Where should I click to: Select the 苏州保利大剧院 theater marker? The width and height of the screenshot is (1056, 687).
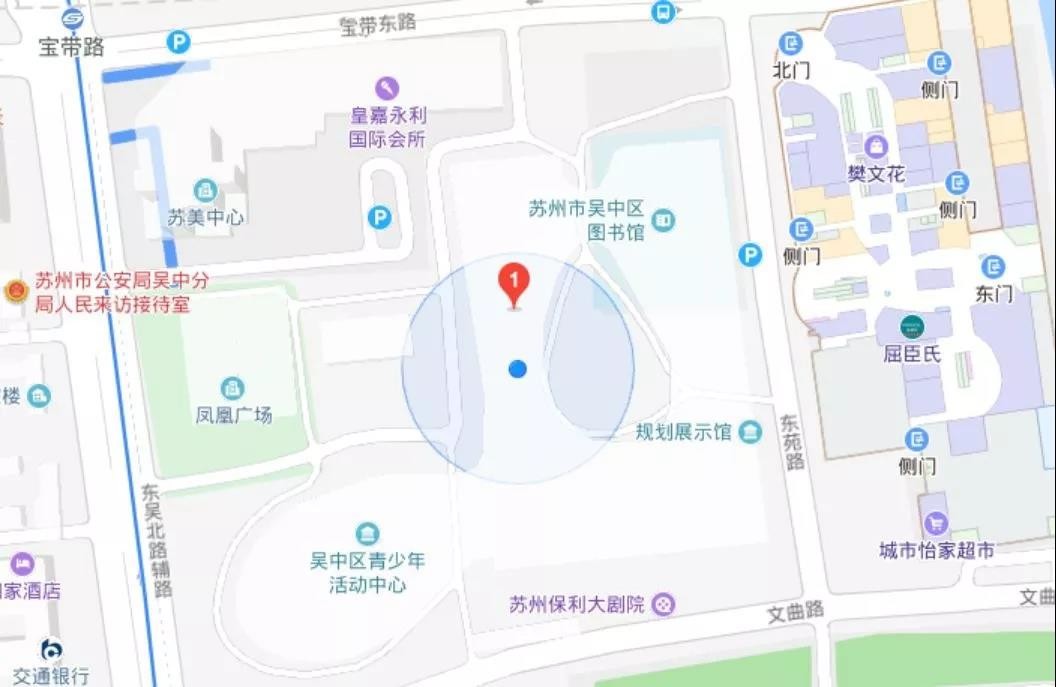coord(663,604)
